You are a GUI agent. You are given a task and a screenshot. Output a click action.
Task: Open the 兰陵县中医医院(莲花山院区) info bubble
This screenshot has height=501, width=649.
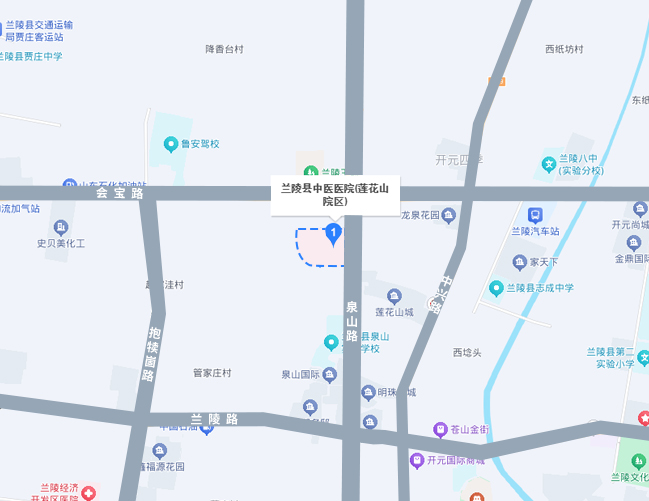335,195
